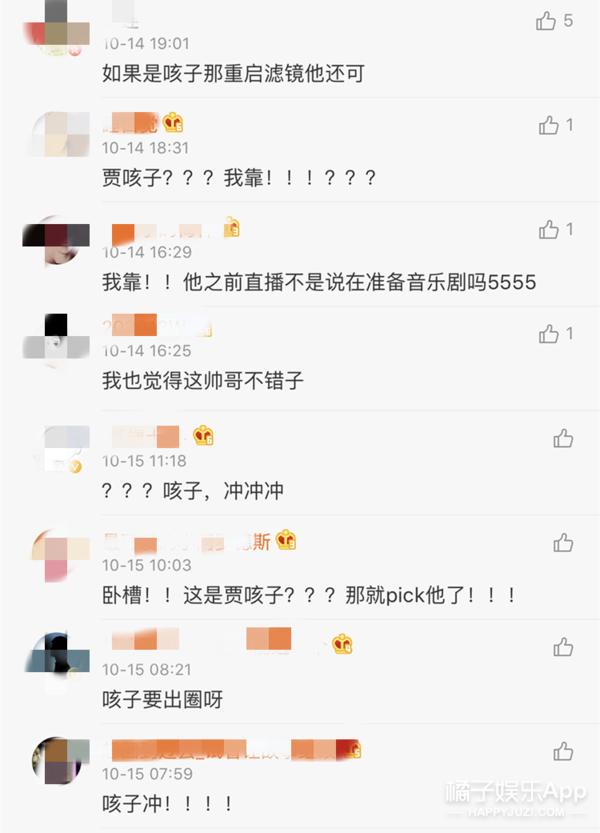Like the comment ending '那就pick他了'

pyautogui.click(x=563, y=543)
